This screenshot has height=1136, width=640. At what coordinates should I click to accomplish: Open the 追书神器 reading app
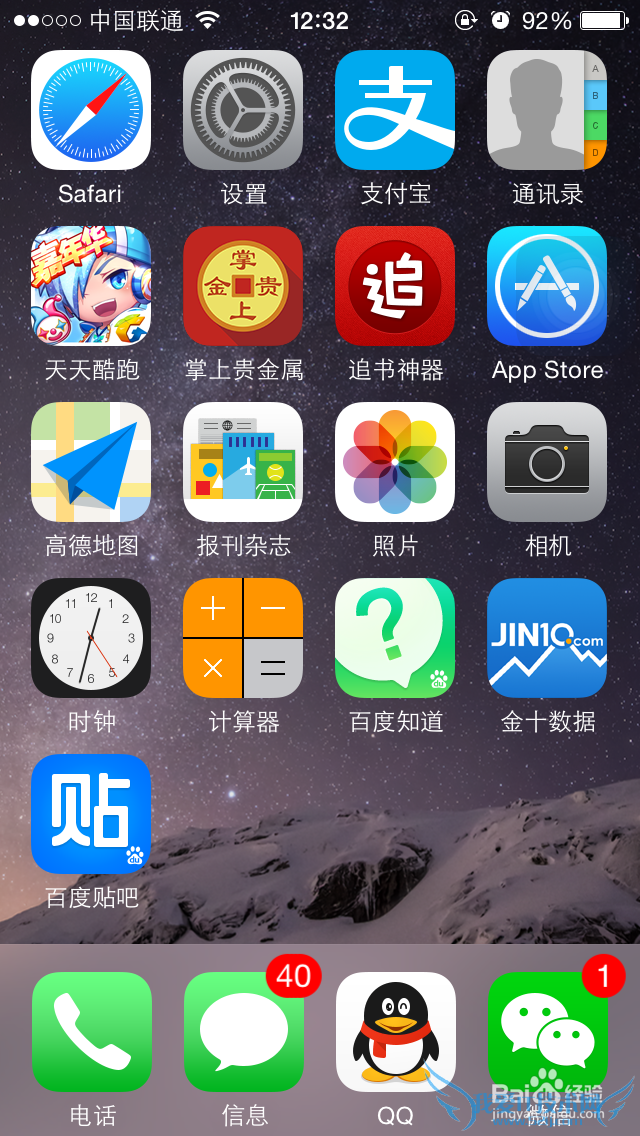[x=395, y=286]
